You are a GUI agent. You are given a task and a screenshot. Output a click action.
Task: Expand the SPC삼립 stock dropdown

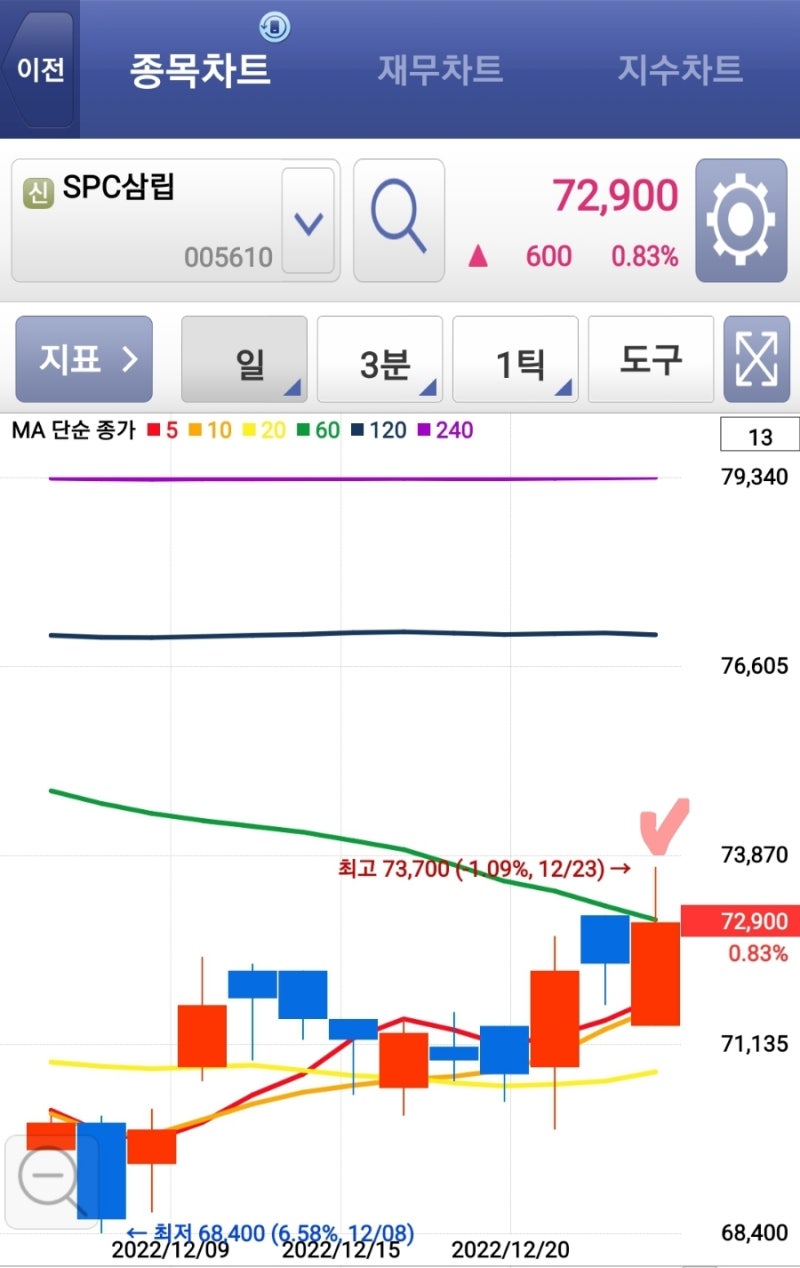click(307, 220)
